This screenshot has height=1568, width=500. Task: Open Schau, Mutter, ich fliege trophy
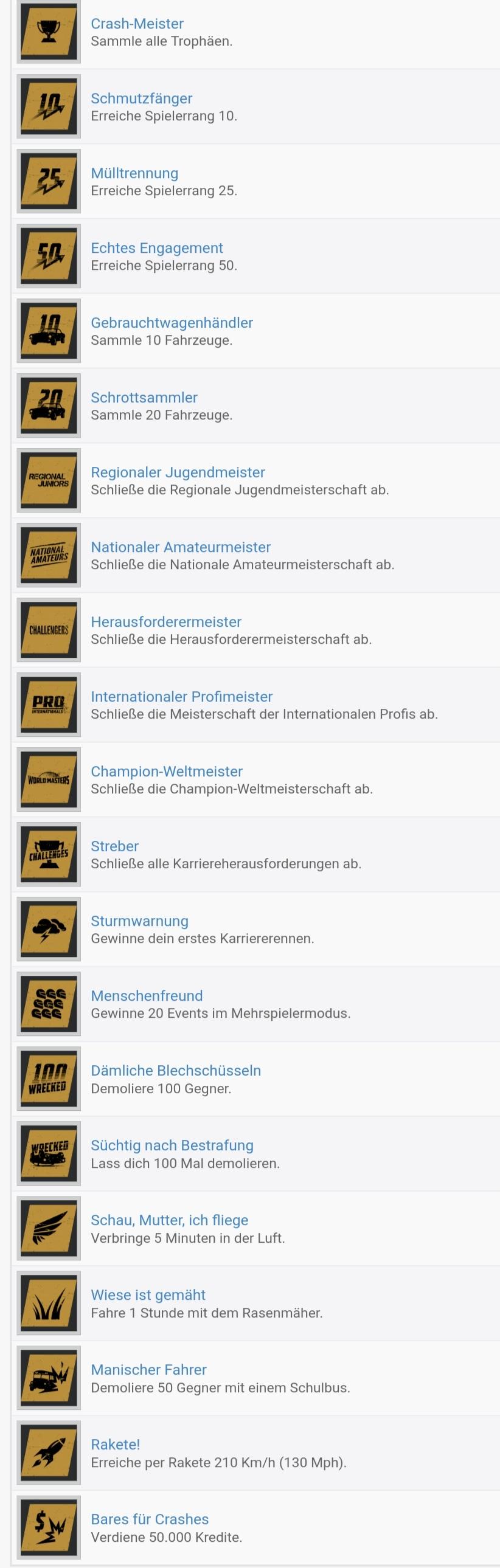click(169, 1220)
